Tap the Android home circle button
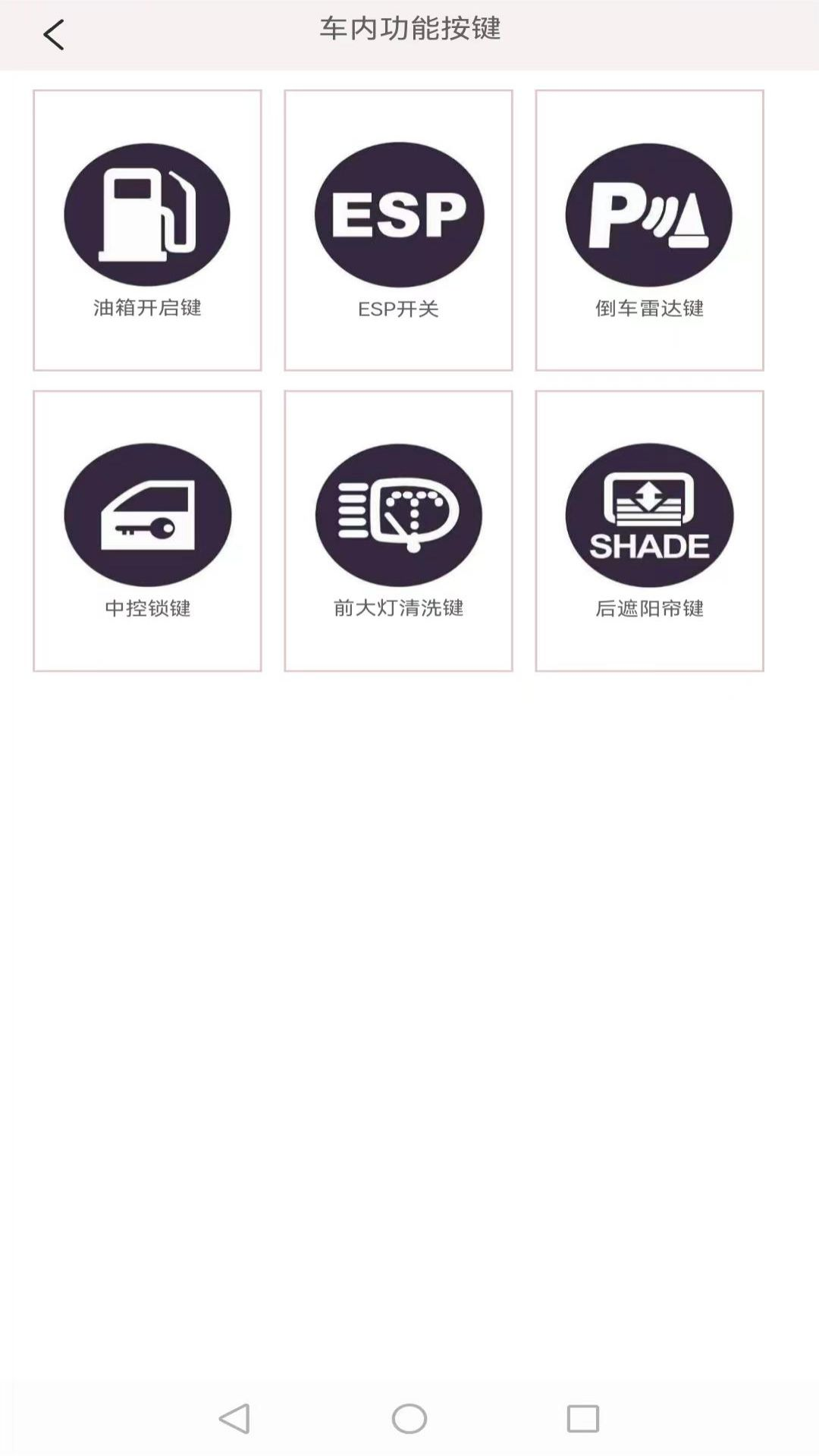Screen dimensions: 819x1456 407,1411
